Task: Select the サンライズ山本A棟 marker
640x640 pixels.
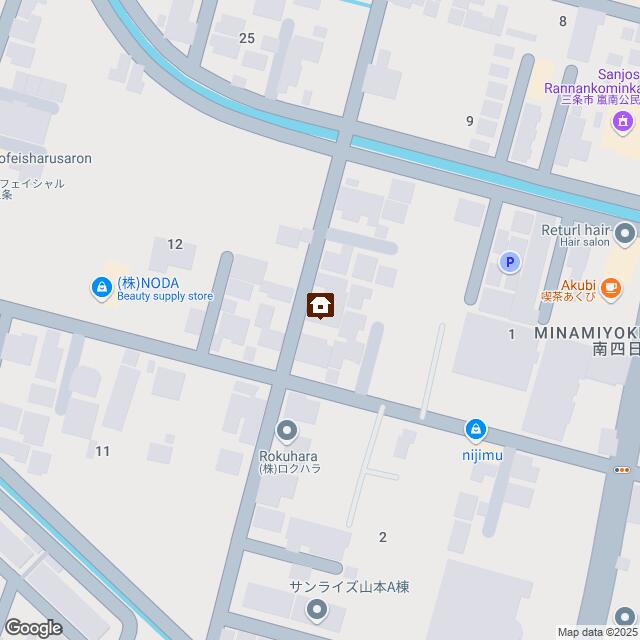Action: 317,609
